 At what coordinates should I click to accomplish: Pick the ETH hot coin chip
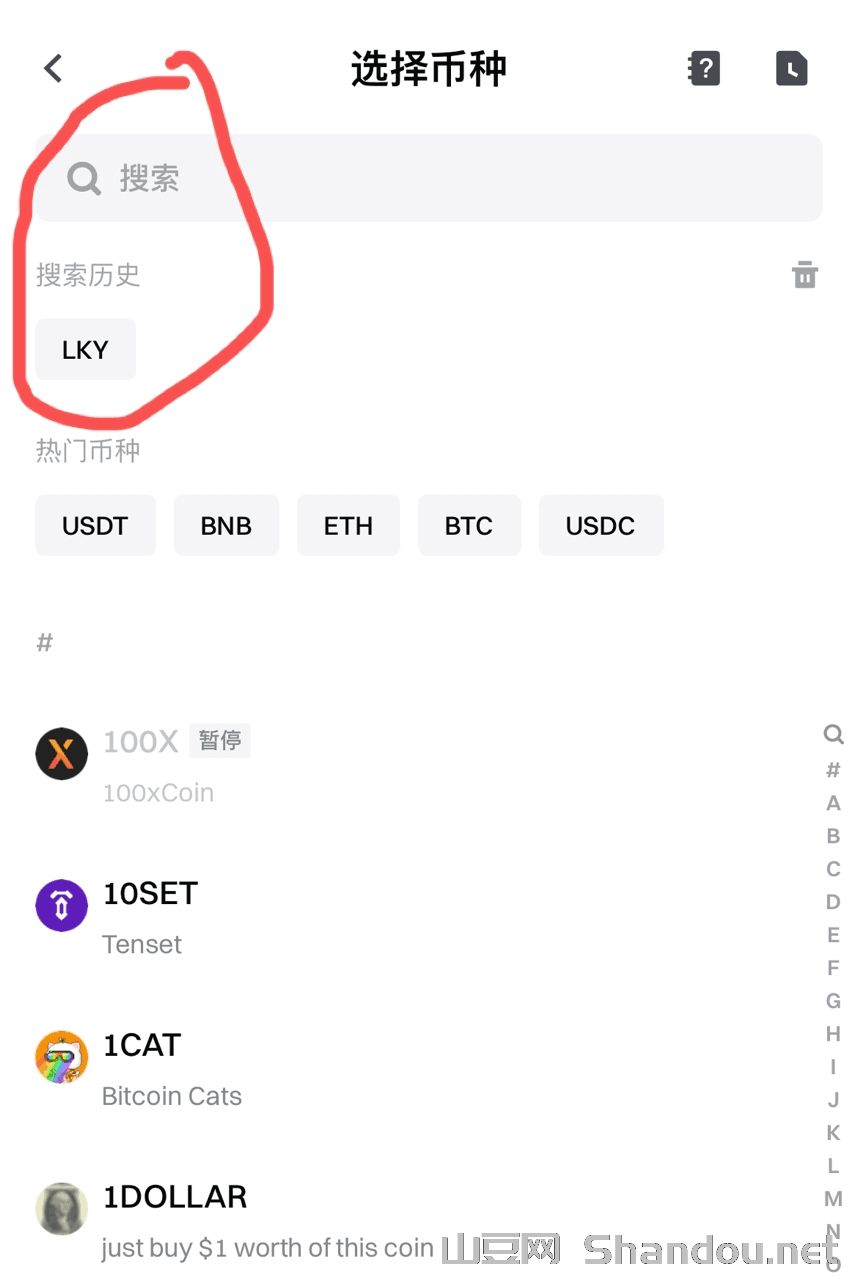click(x=348, y=525)
